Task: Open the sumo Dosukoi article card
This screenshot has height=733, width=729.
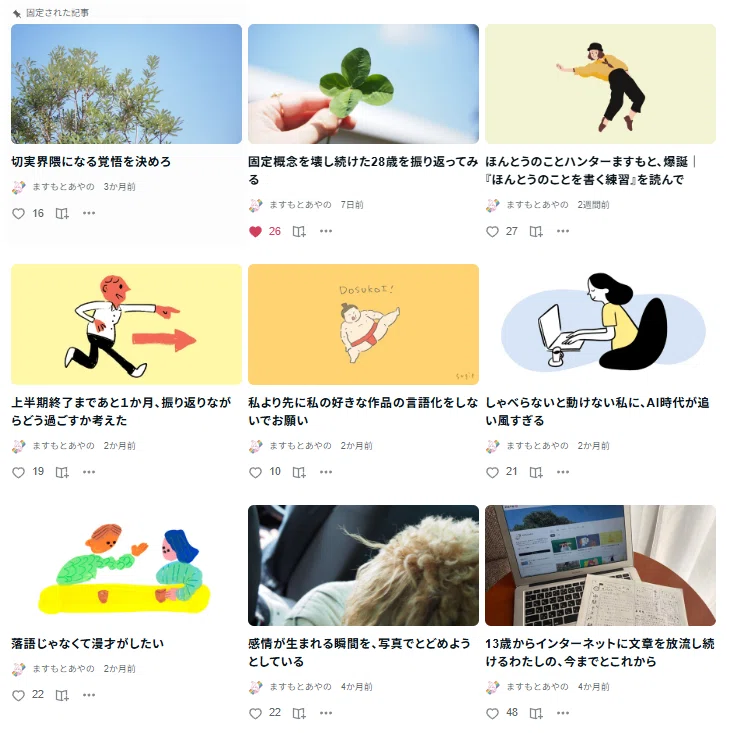Action: click(x=363, y=324)
